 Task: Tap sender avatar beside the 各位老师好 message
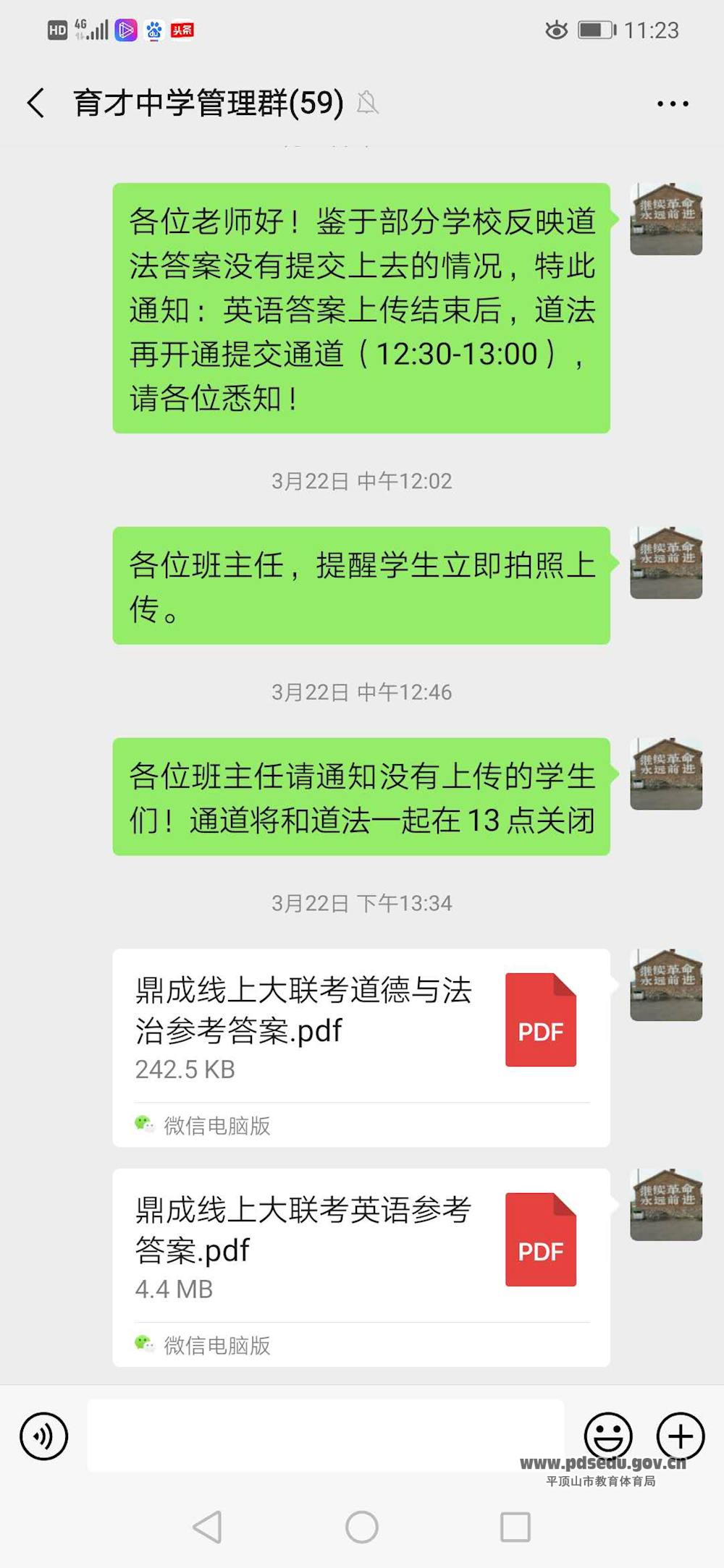666,219
